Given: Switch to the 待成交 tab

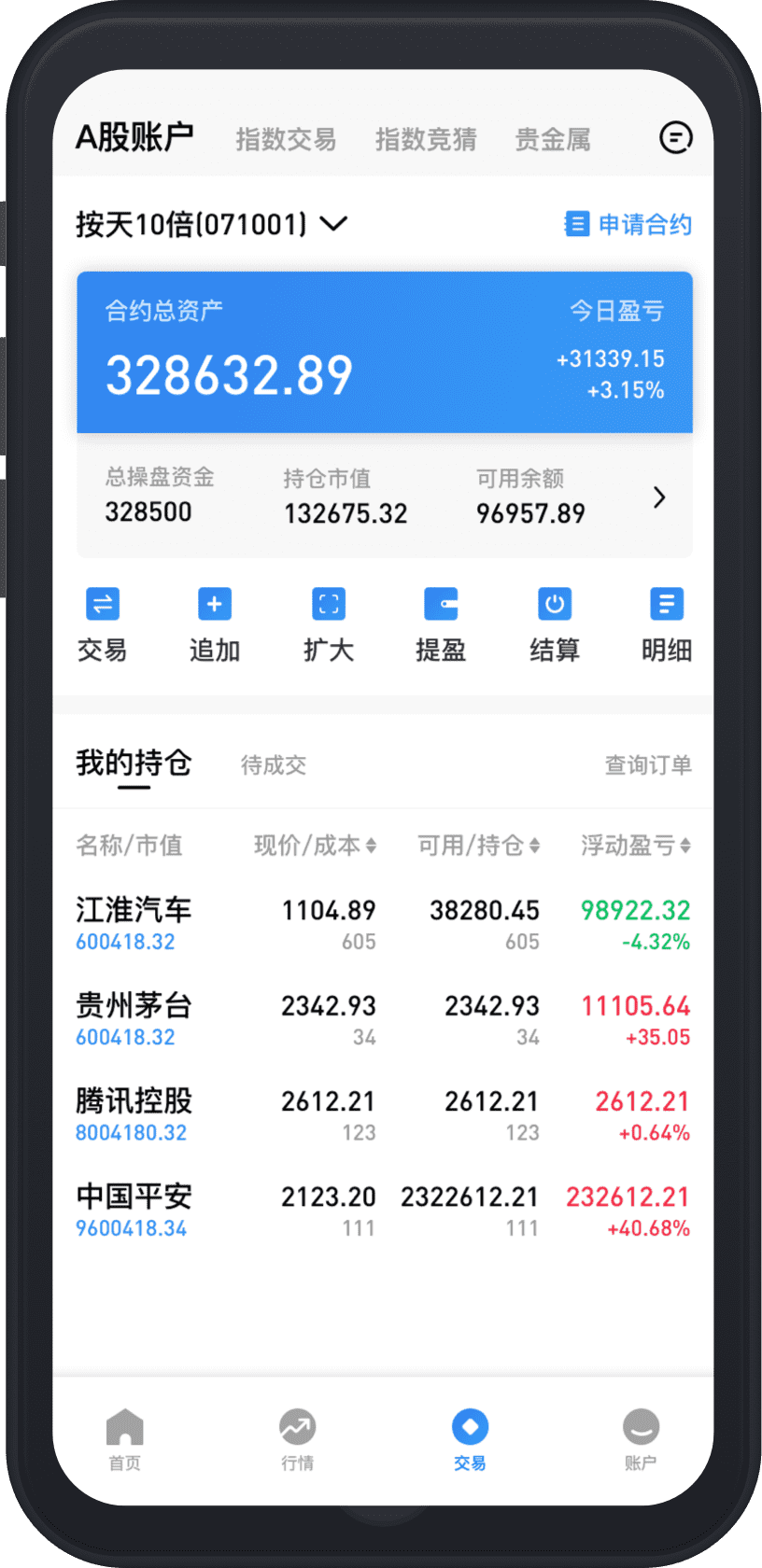Looking at the screenshot, I should [x=273, y=765].
